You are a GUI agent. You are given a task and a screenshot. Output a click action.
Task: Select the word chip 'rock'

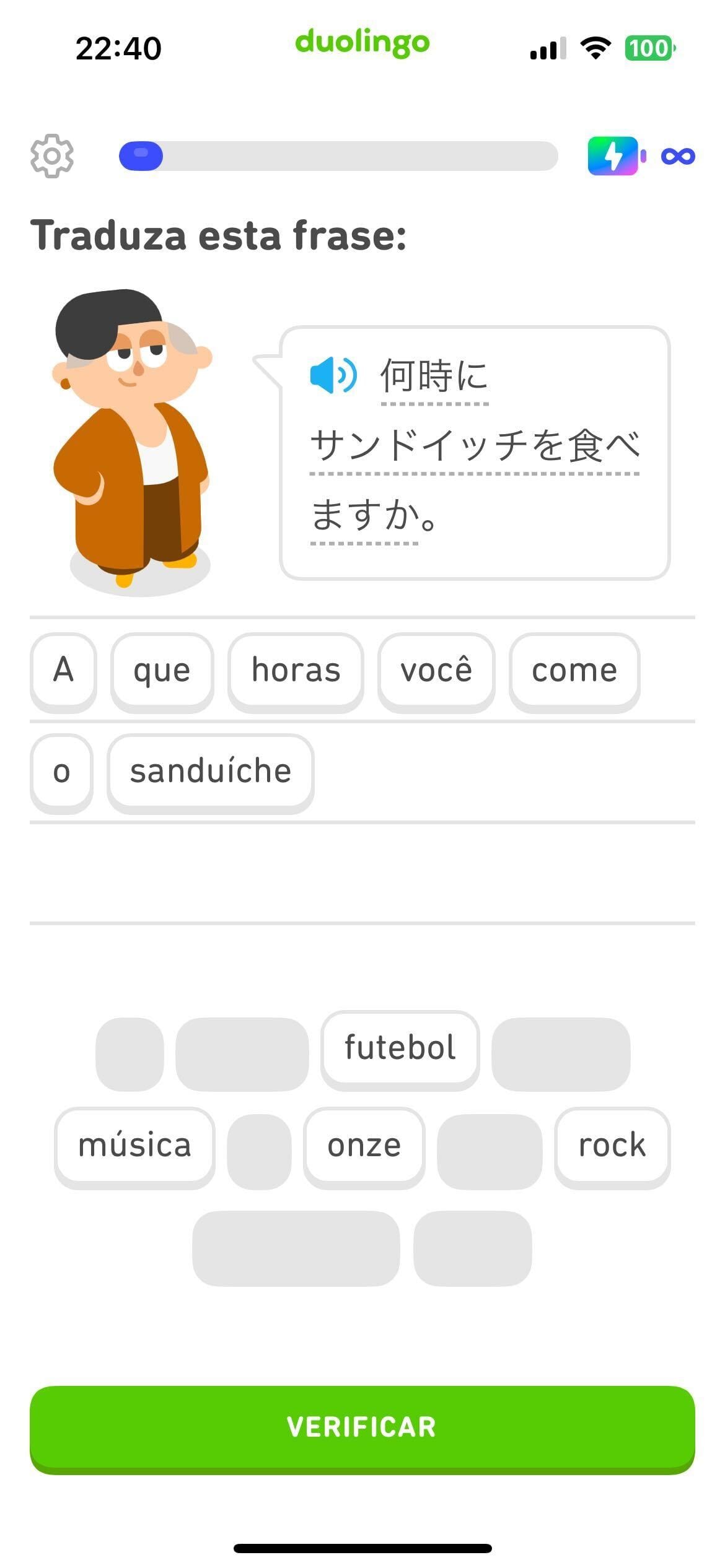[611, 1144]
